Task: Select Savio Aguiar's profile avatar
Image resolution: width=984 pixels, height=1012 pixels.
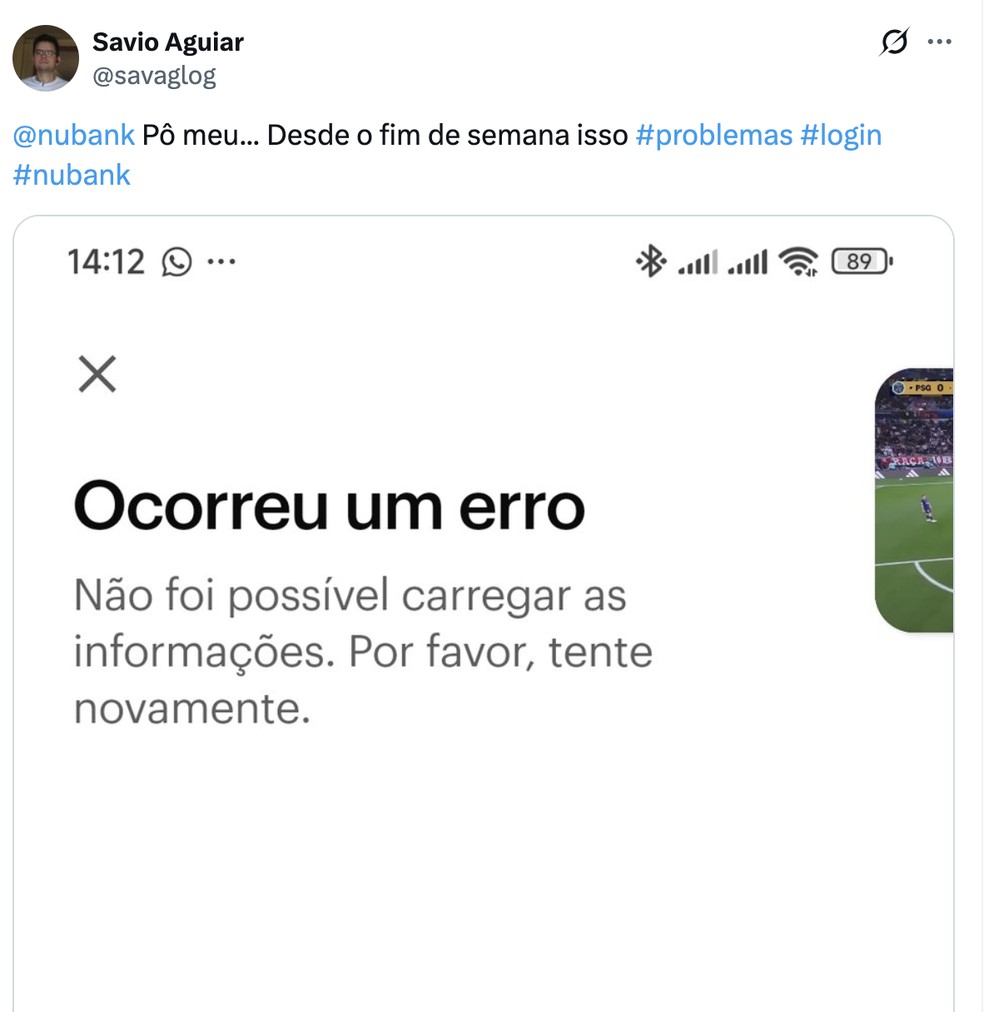Action: [x=44, y=58]
